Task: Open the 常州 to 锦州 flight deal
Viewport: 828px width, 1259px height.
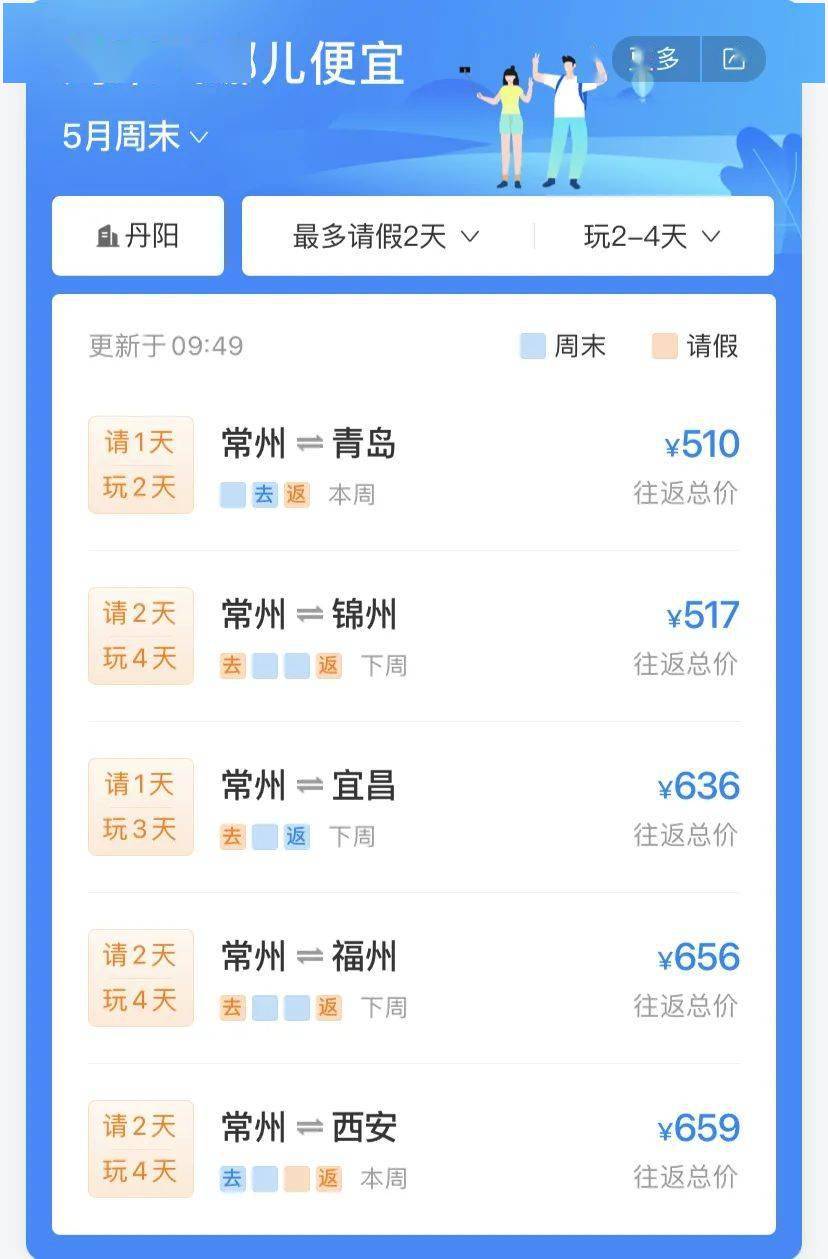Action: click(x=413, y=636)
